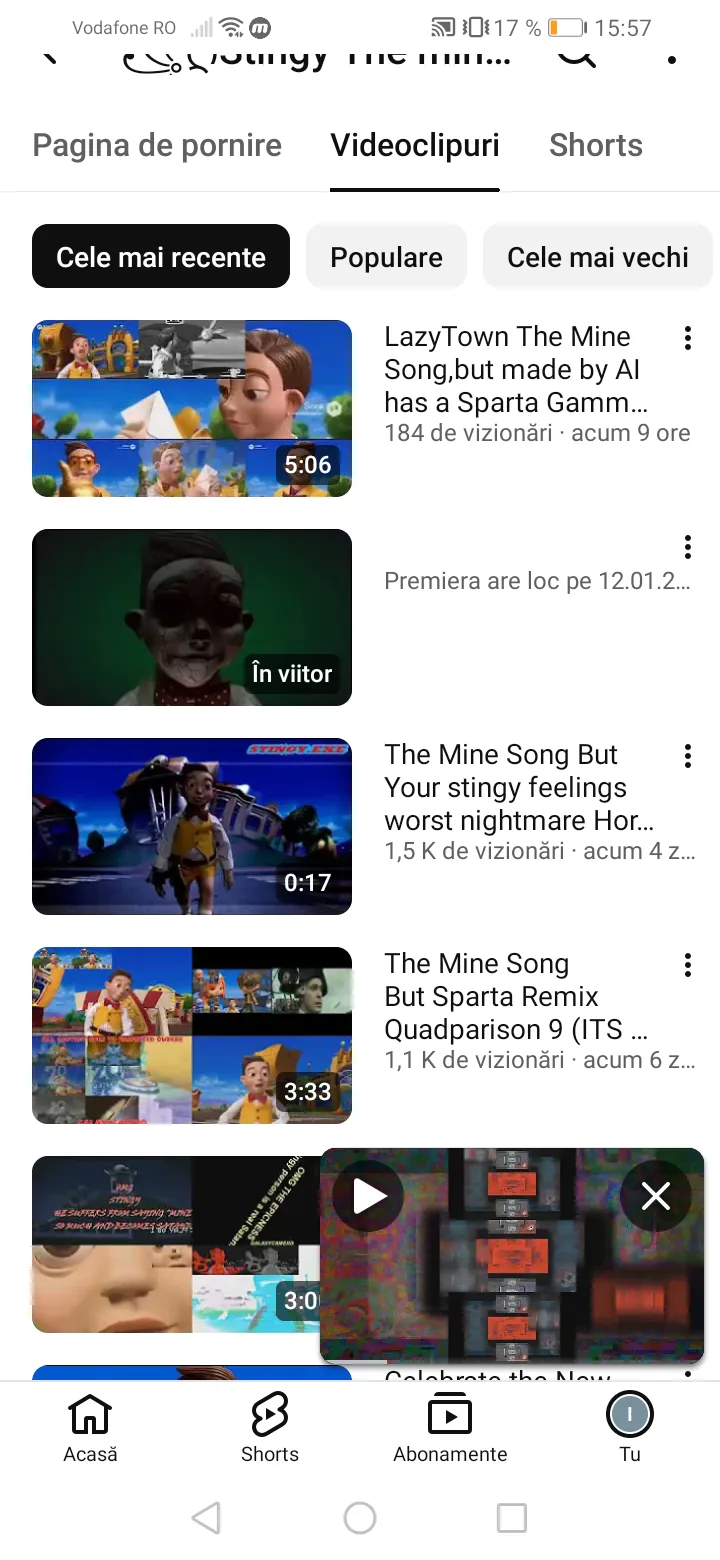Resume playback in the miniplayer
Screen dimensions: 720x1560
(368, 1196)
